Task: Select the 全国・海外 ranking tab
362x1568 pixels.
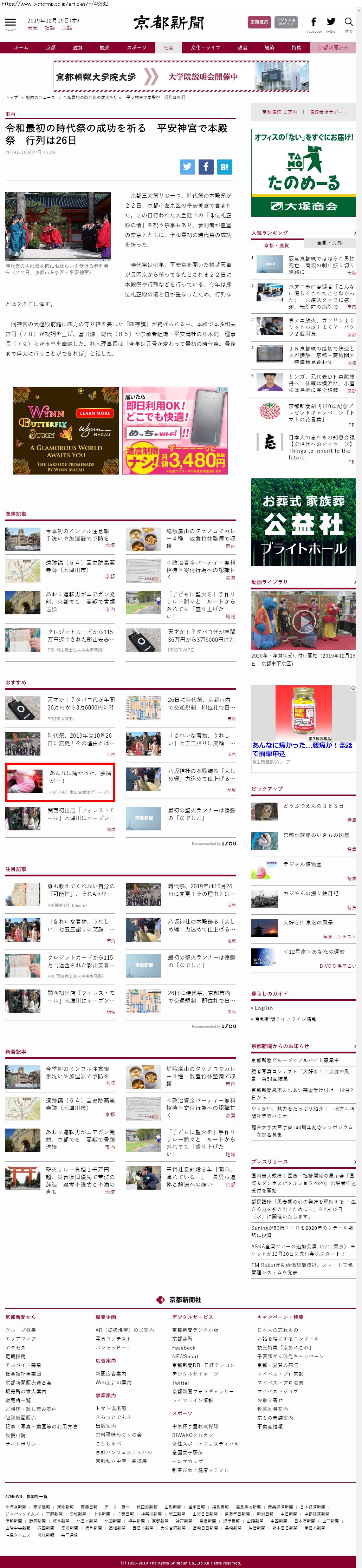Action: point(329,242)
